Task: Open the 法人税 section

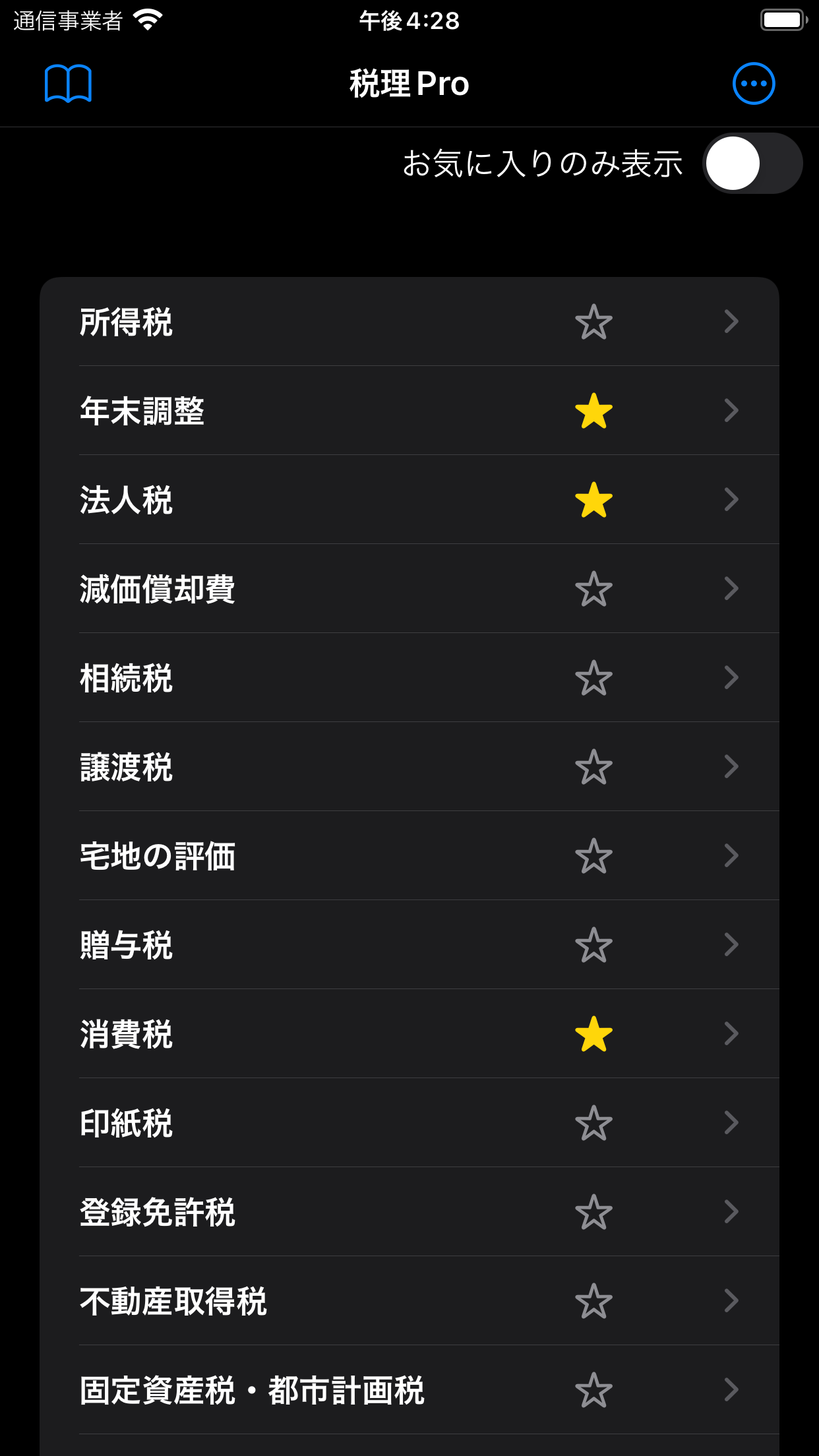Action: pos(409,500)
